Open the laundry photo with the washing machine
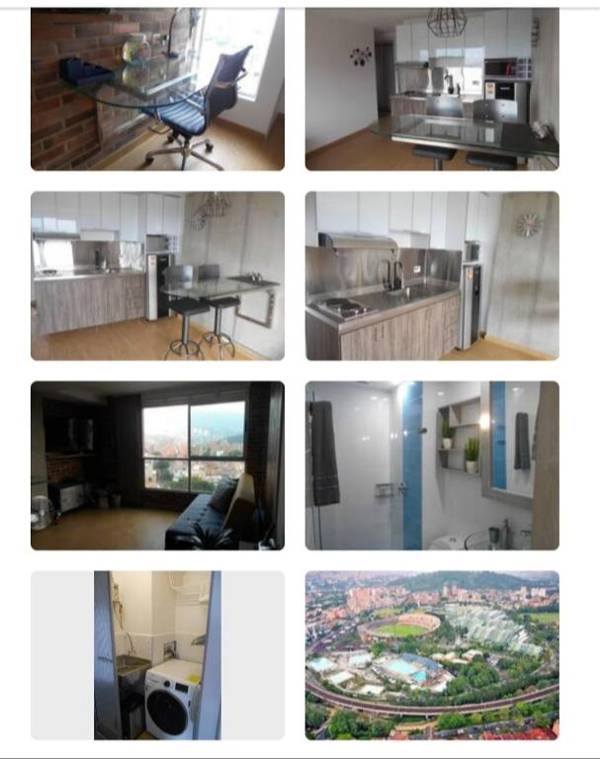The height and width of the screenshot is (759, 600). (x=157, y=655)
